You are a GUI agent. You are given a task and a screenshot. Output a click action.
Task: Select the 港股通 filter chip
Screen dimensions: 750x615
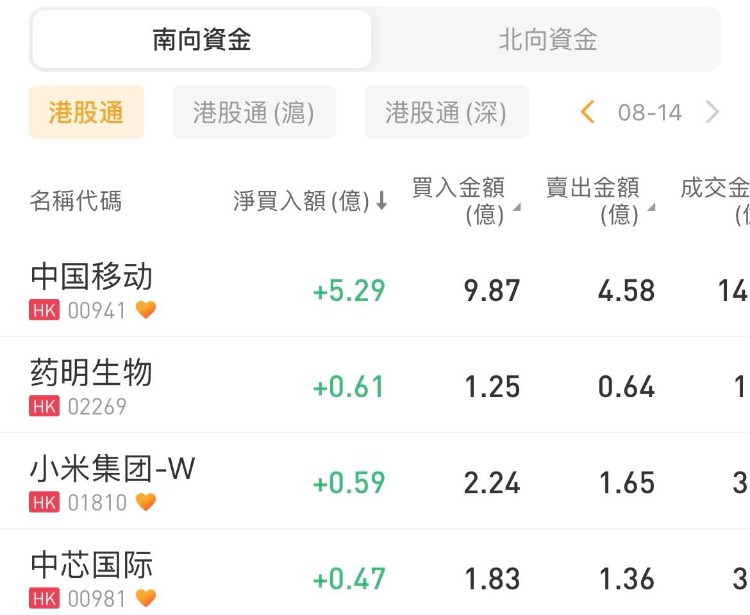tap(86, 112)
